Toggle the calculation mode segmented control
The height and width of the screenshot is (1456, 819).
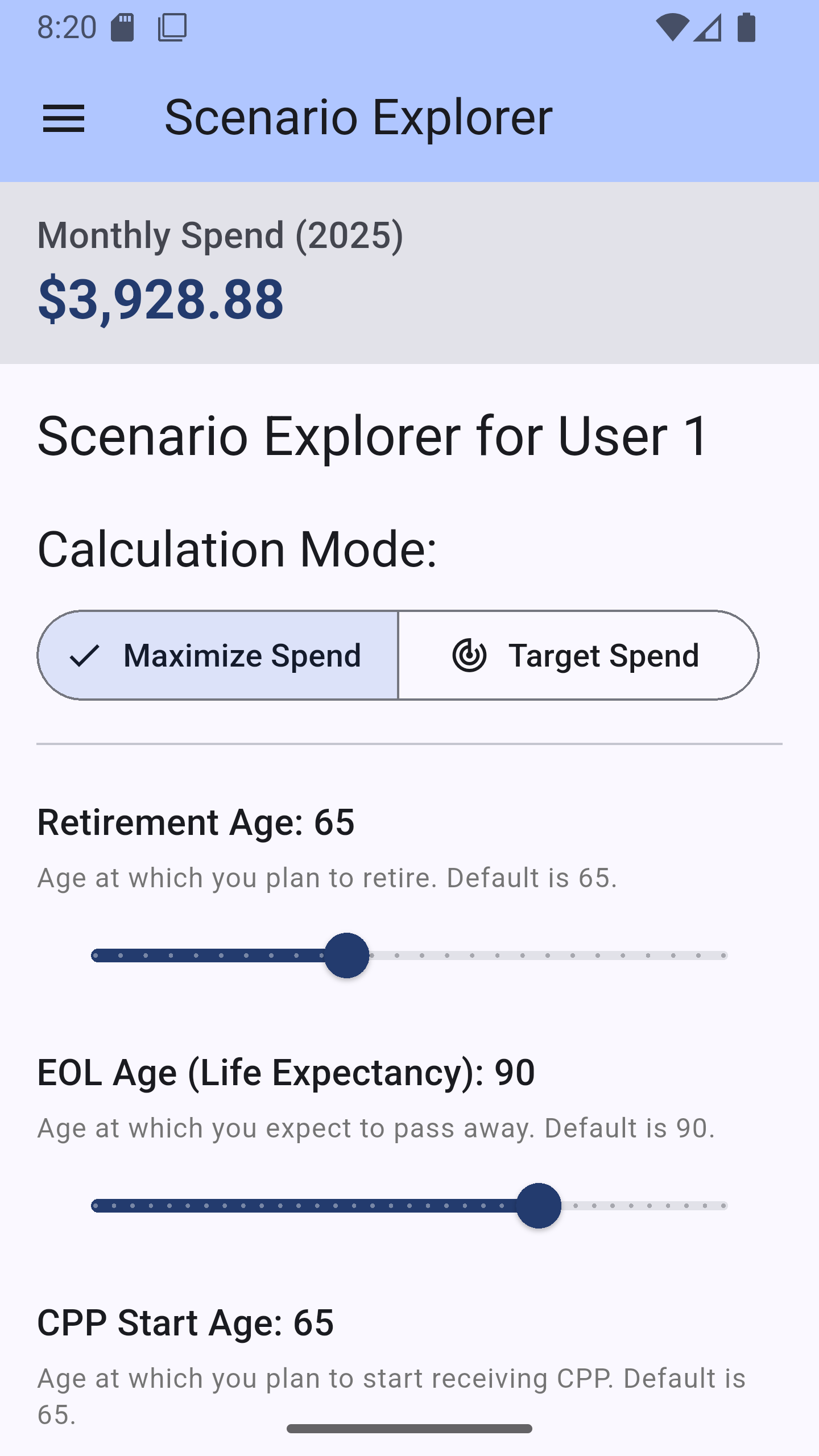click(x=398, y=655)
